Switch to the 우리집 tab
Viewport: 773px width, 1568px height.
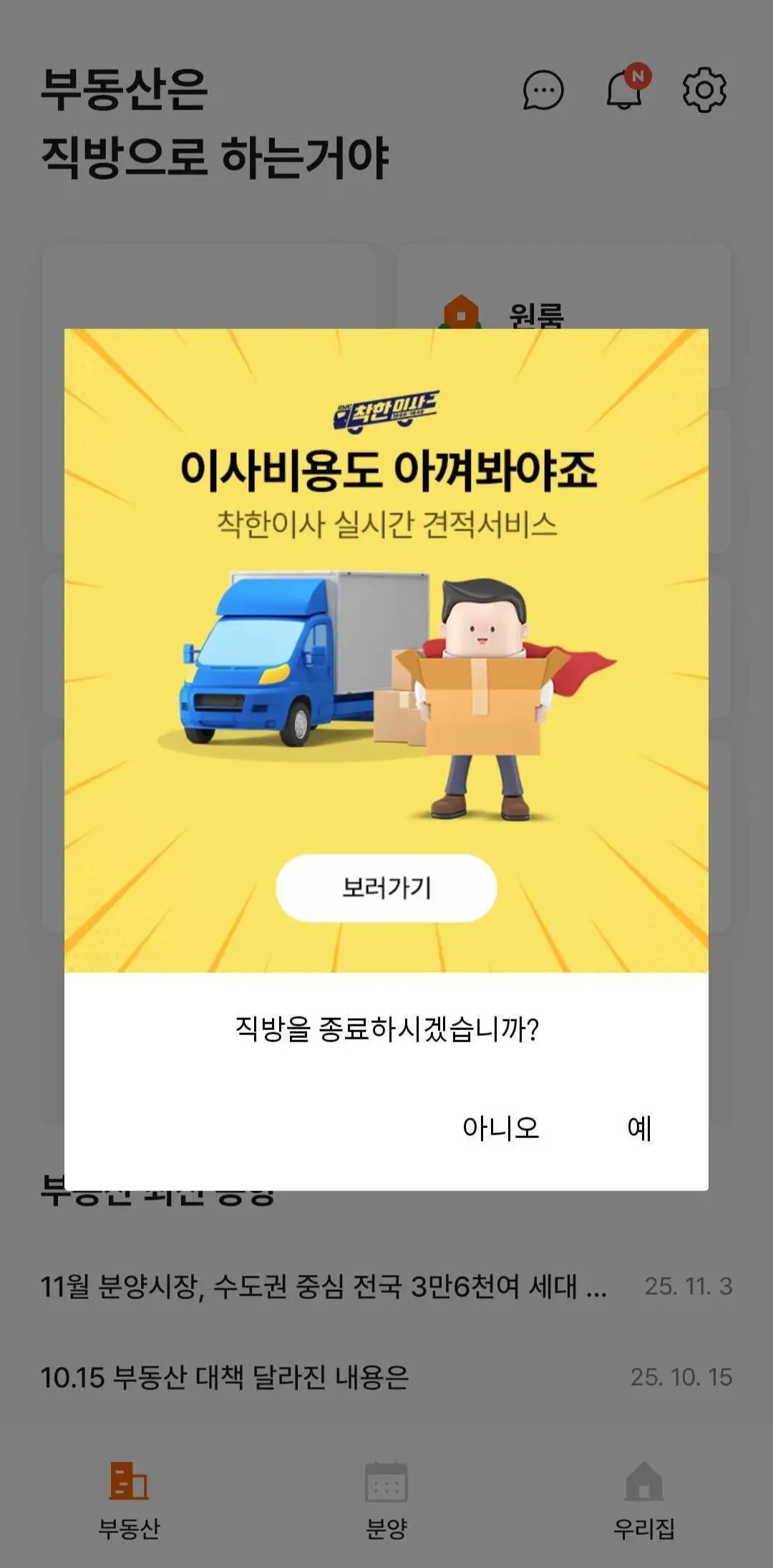pyautogui.click(x=643, y=1499)
